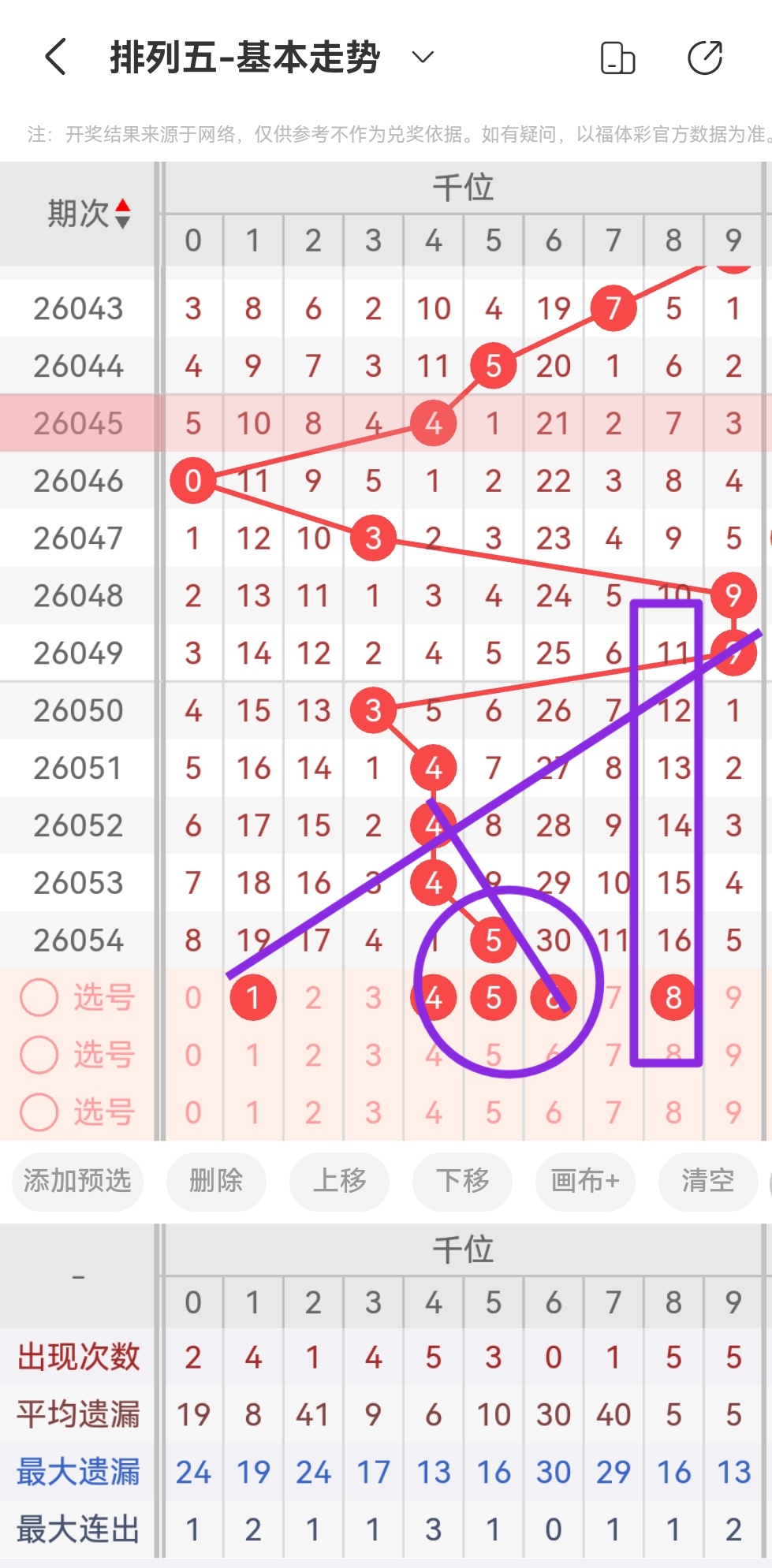
Task: Expand the chart type chooser via title chevron
Action: click(x=421, y=58)
